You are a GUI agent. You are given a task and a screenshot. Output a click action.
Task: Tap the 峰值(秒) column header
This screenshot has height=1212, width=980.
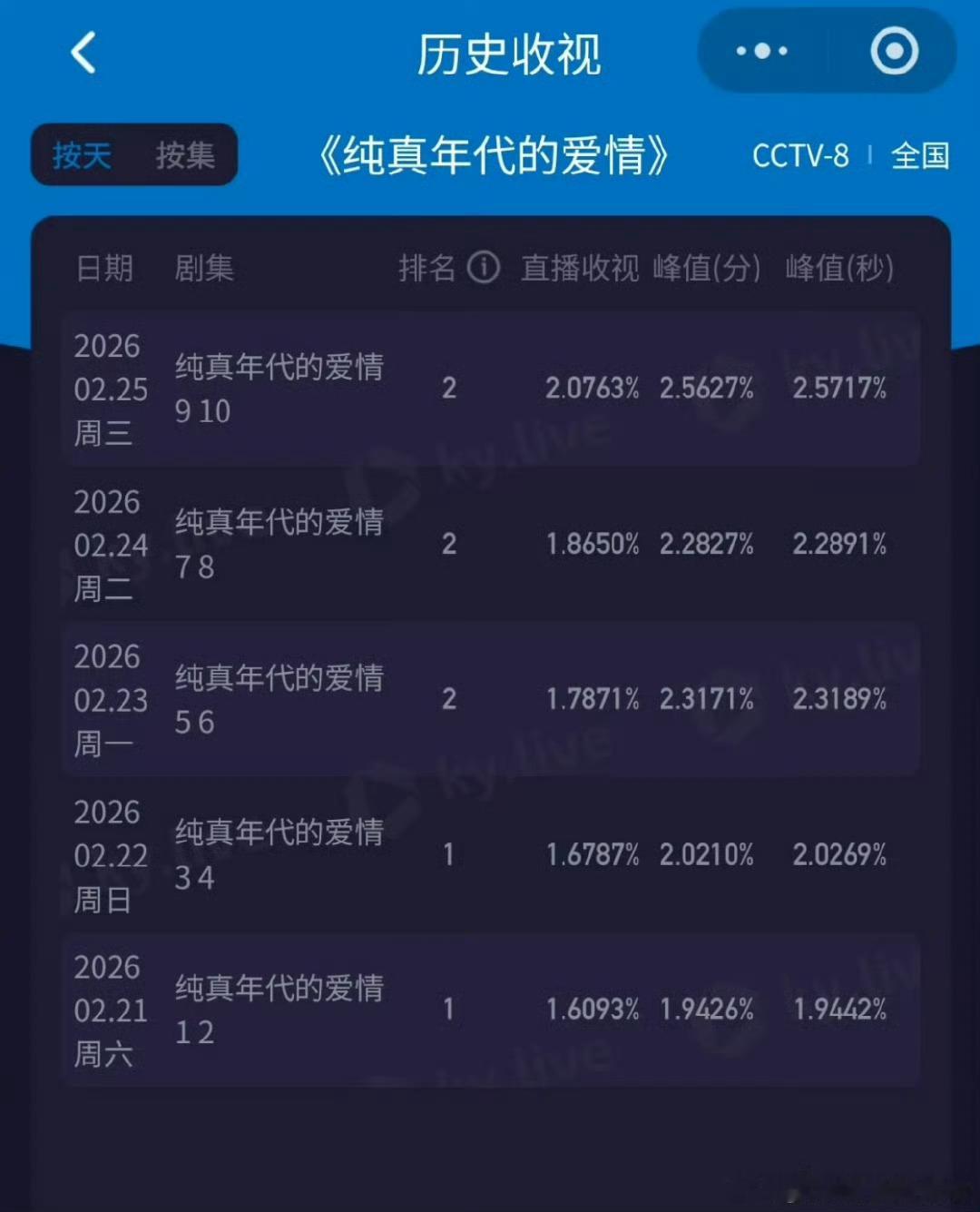coord(838,269)
